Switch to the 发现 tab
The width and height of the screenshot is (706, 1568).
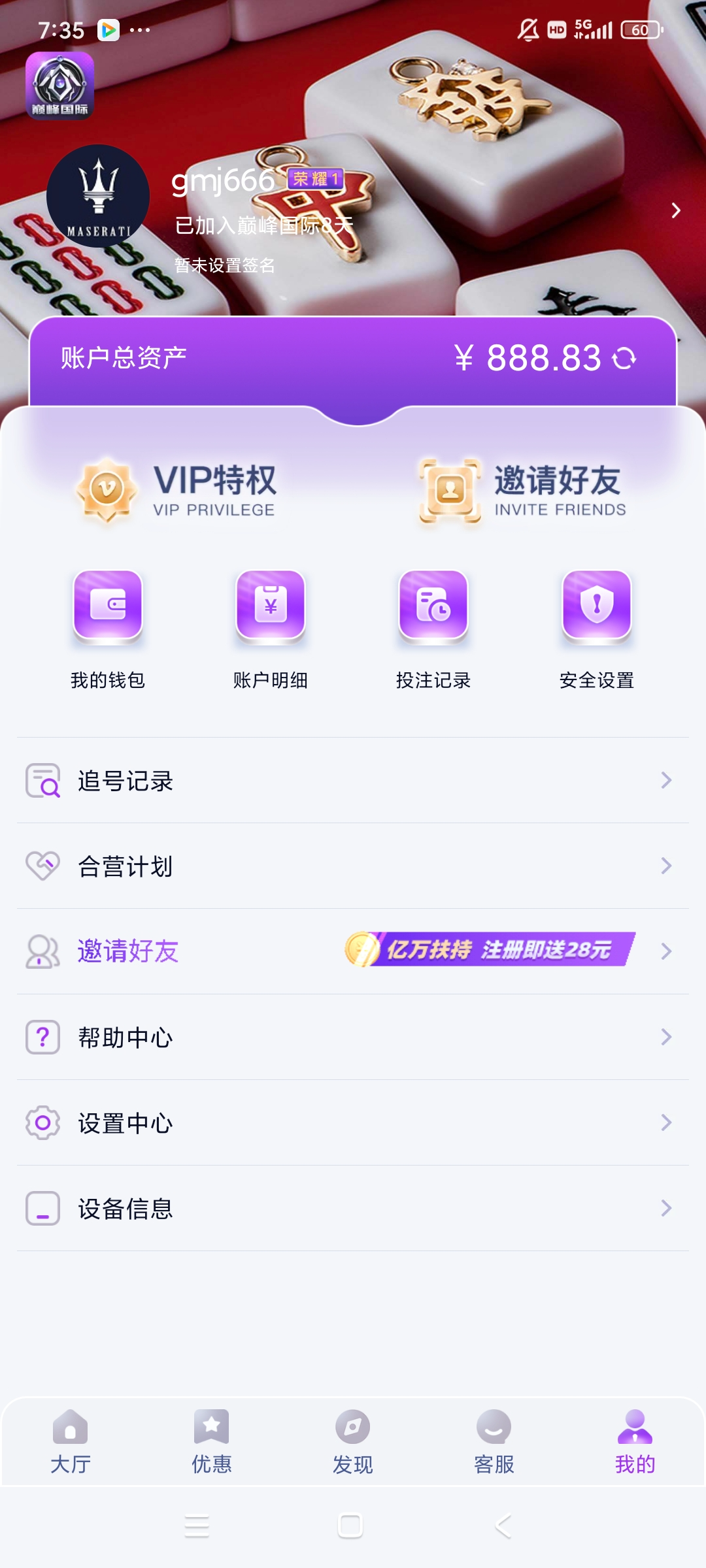click(x=353, y=1442)
